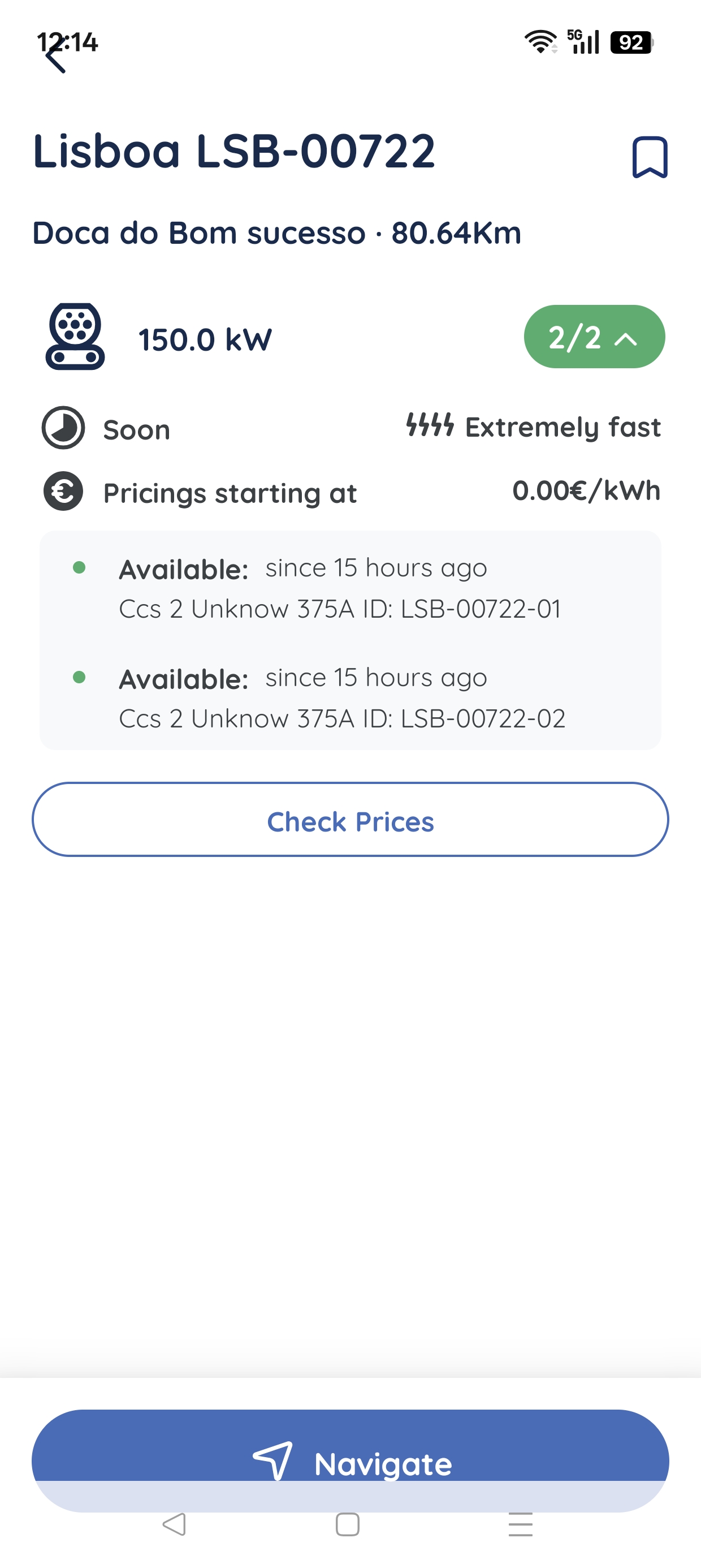Open the Check Prices button

pyautogui.click(x=350, y=819)
